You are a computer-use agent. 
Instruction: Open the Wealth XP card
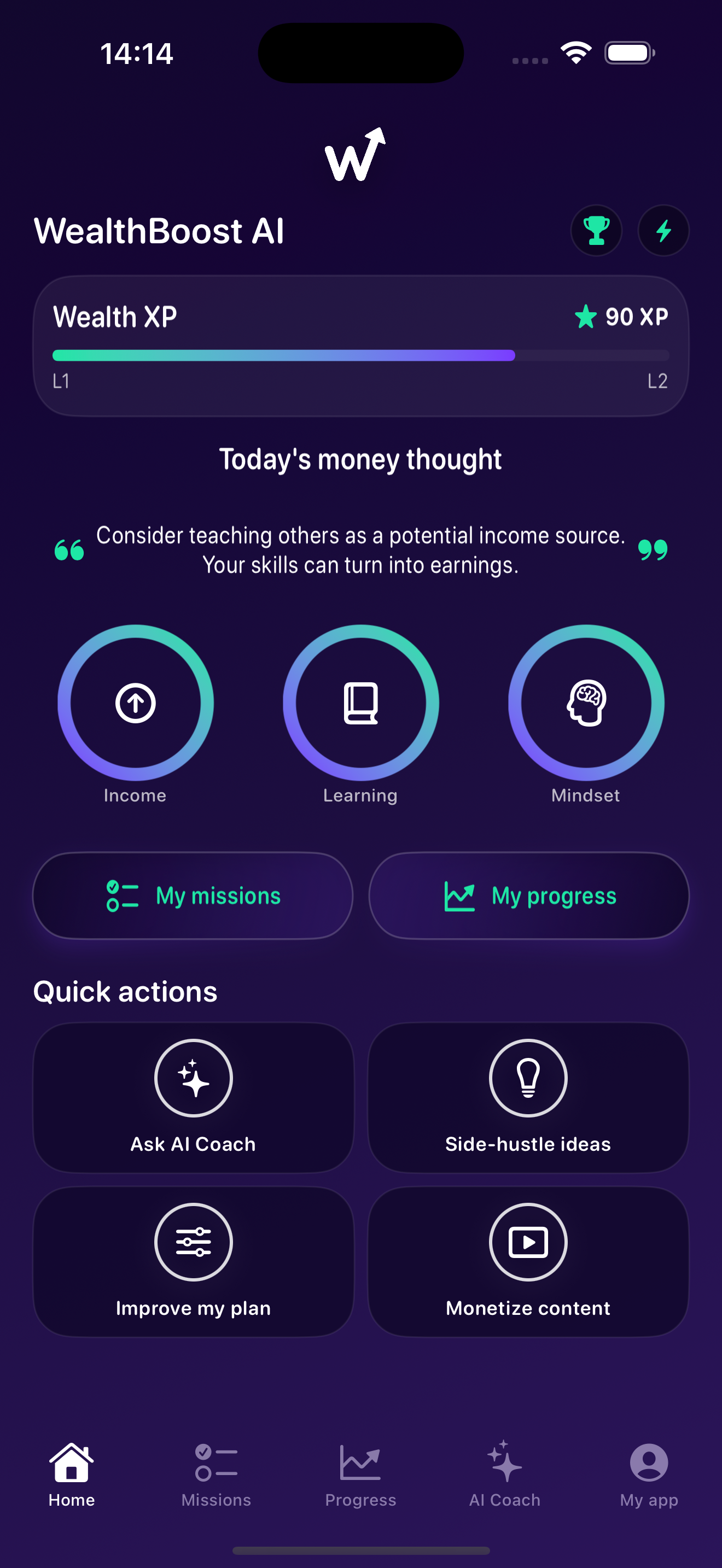[360, 346]
